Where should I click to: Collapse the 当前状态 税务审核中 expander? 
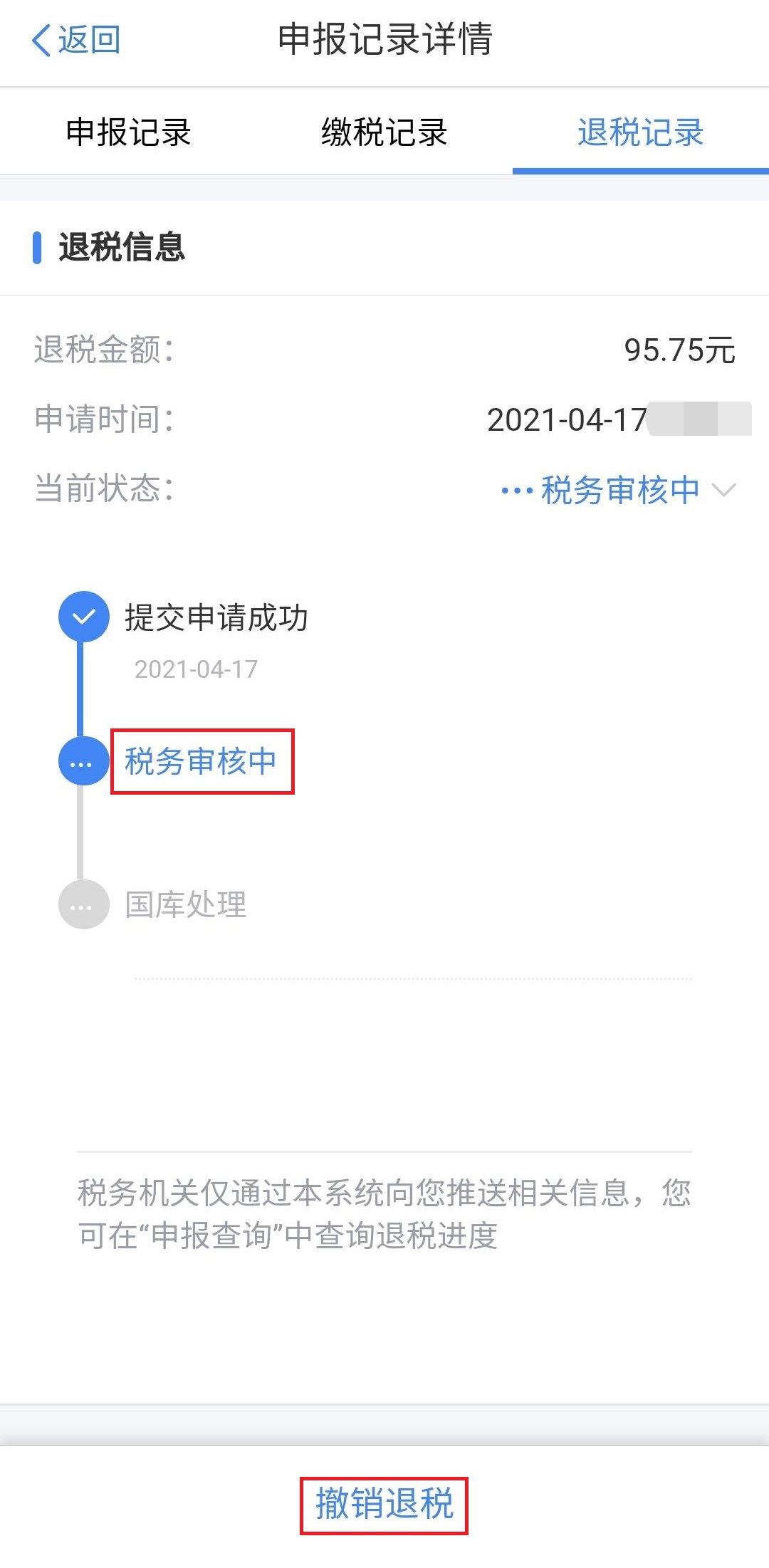[618, 490]
